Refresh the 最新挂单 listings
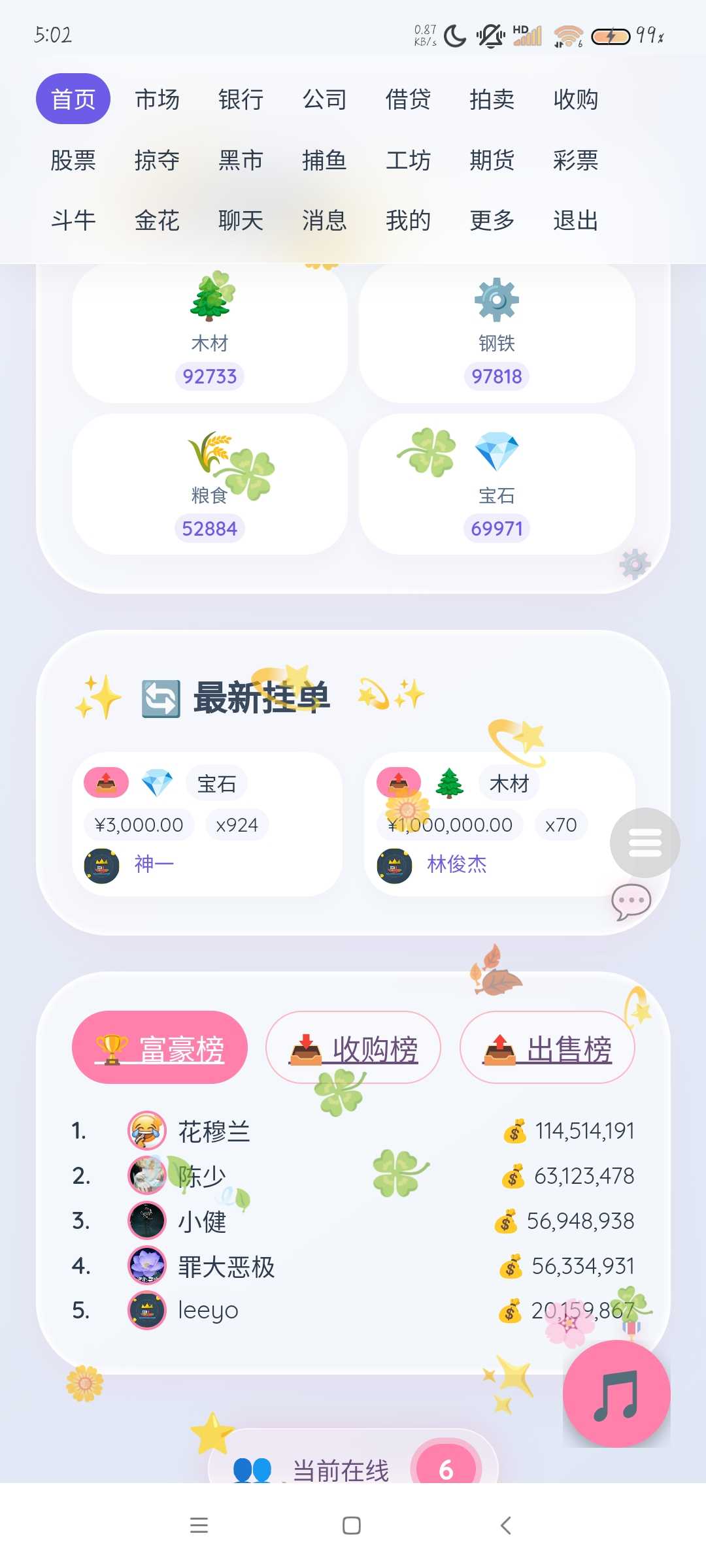 (x=161, y=698)
